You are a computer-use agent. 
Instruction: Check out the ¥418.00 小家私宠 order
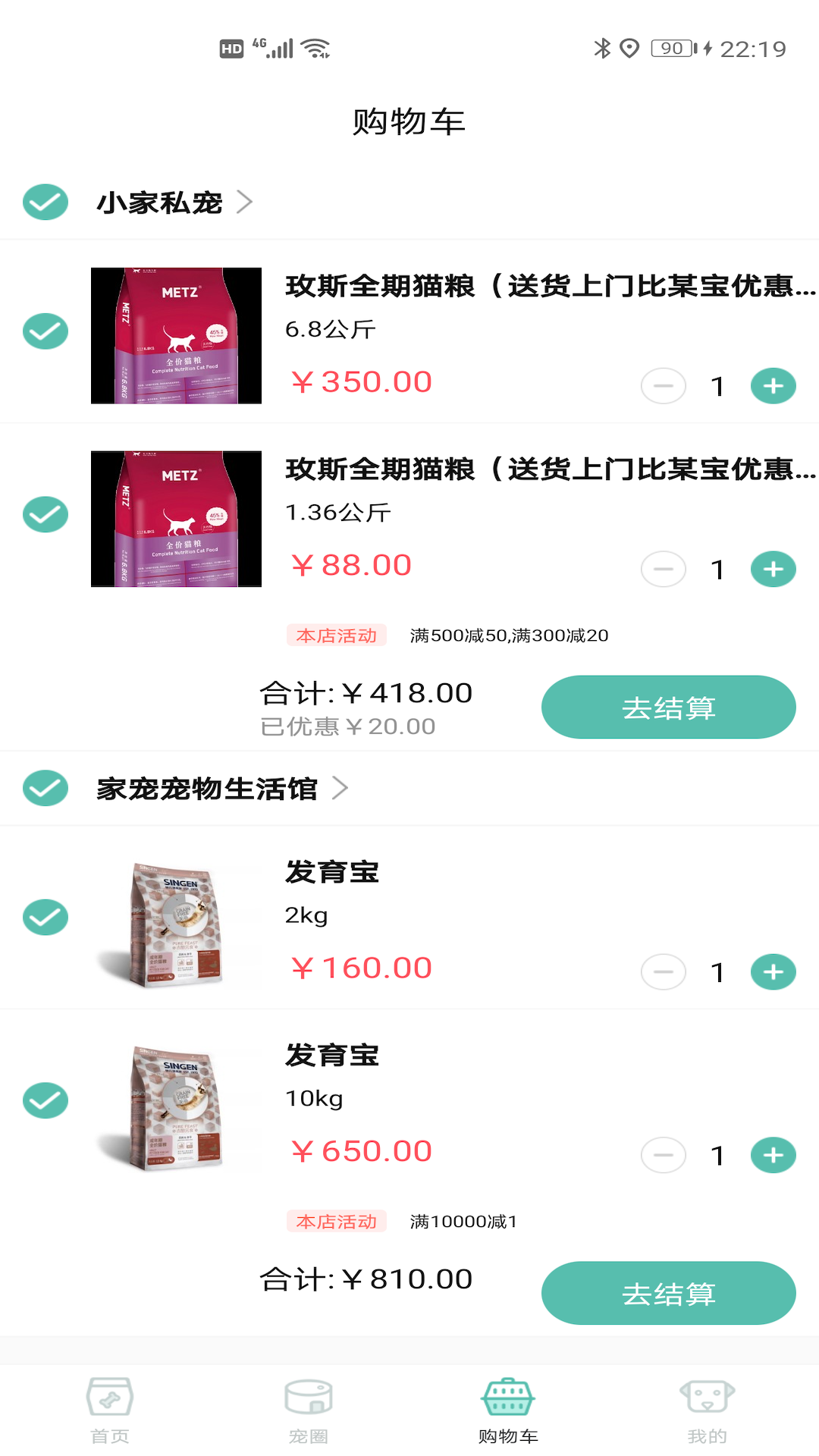668,708
